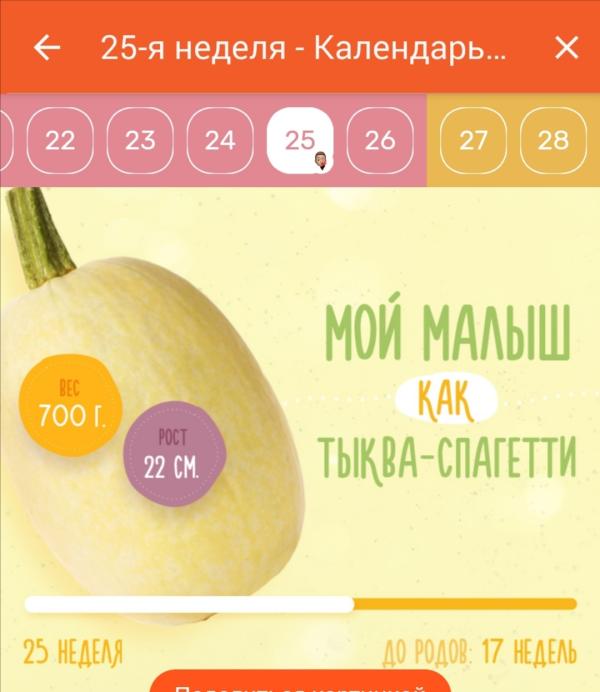
Task: Jump to week 26
Action: tap(380, 140)
